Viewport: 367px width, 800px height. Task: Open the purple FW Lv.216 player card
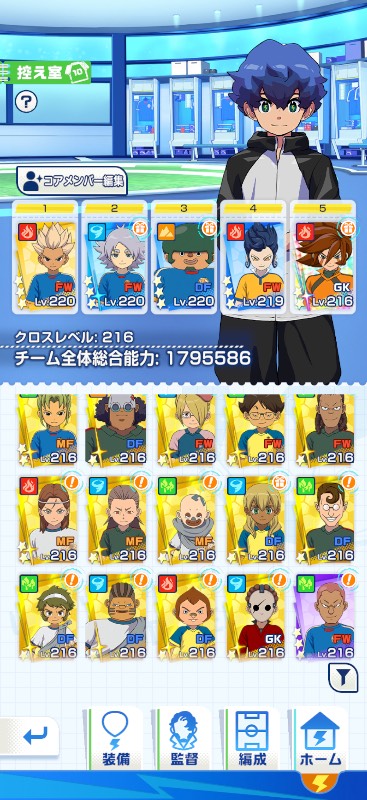click(324, 617)
